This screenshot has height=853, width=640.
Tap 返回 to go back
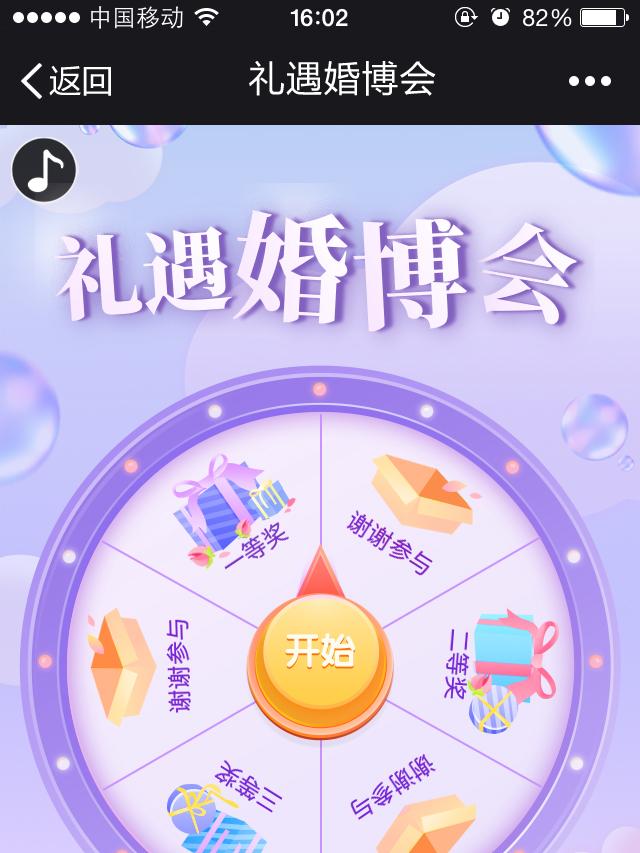point(67,81)
